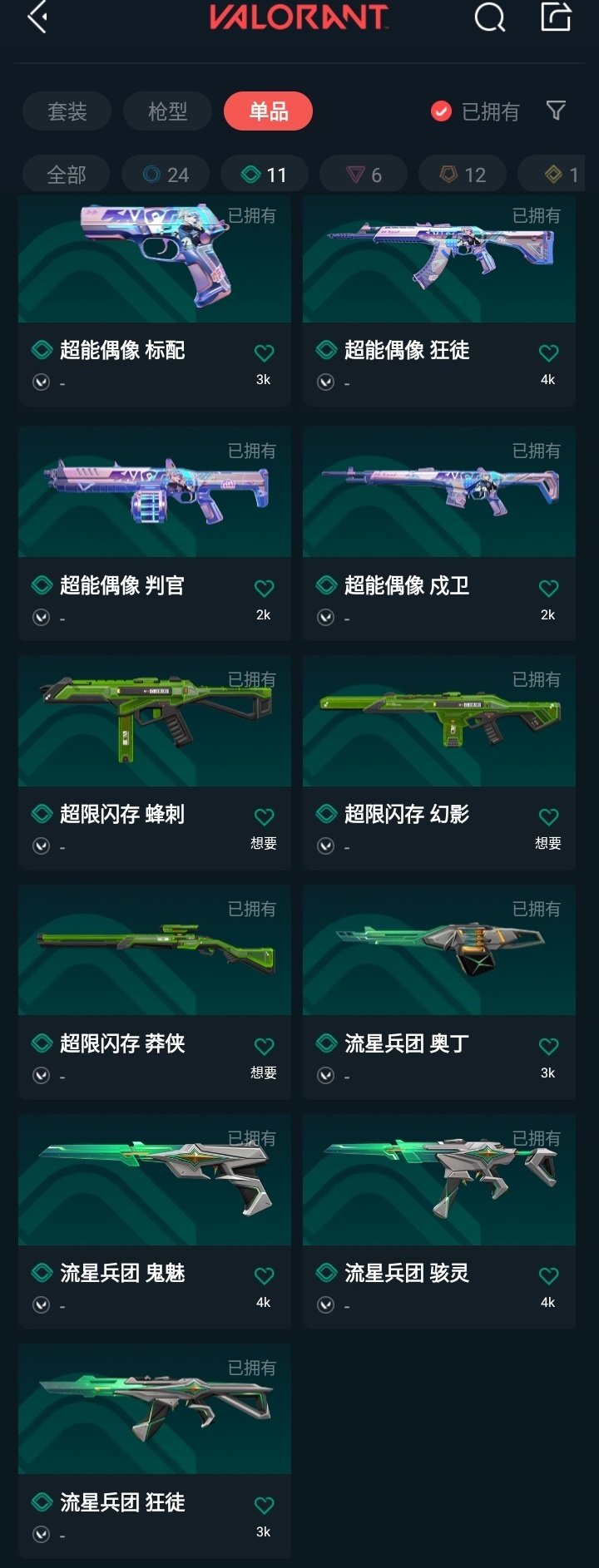Tap the red 单品 selection pill

pos(267,111)
